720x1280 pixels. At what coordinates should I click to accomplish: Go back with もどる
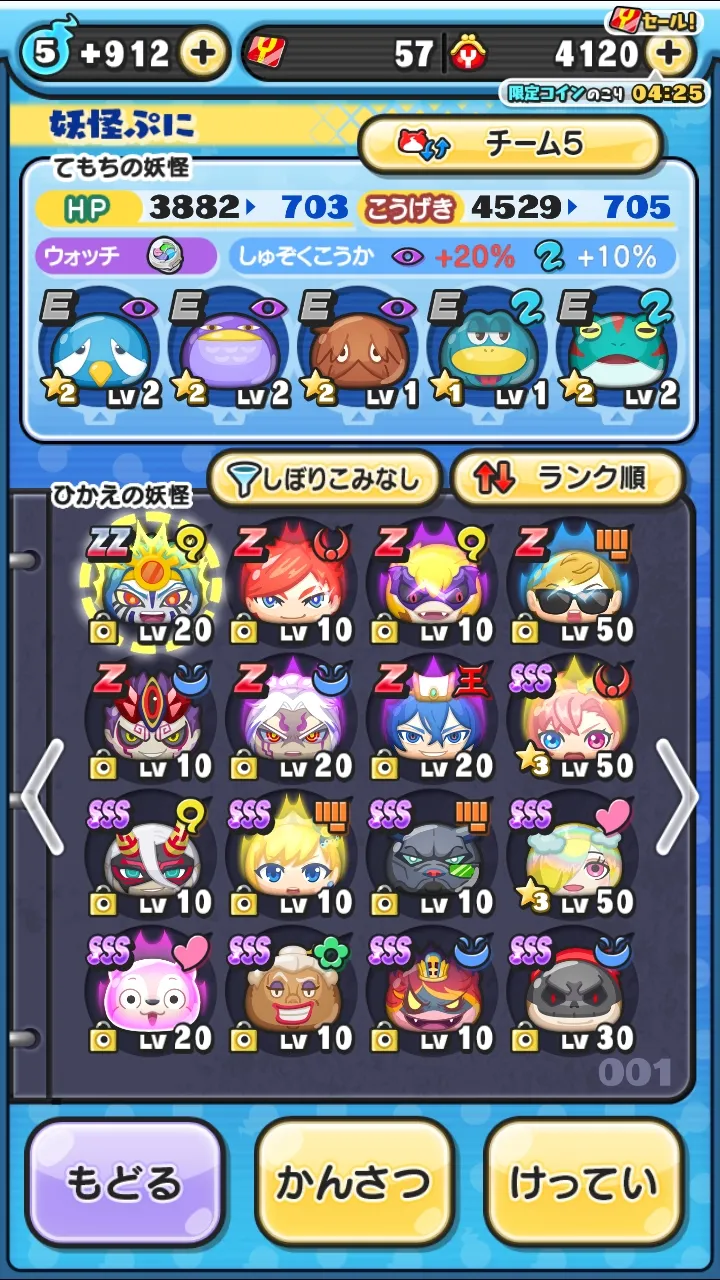[125, 1183]
